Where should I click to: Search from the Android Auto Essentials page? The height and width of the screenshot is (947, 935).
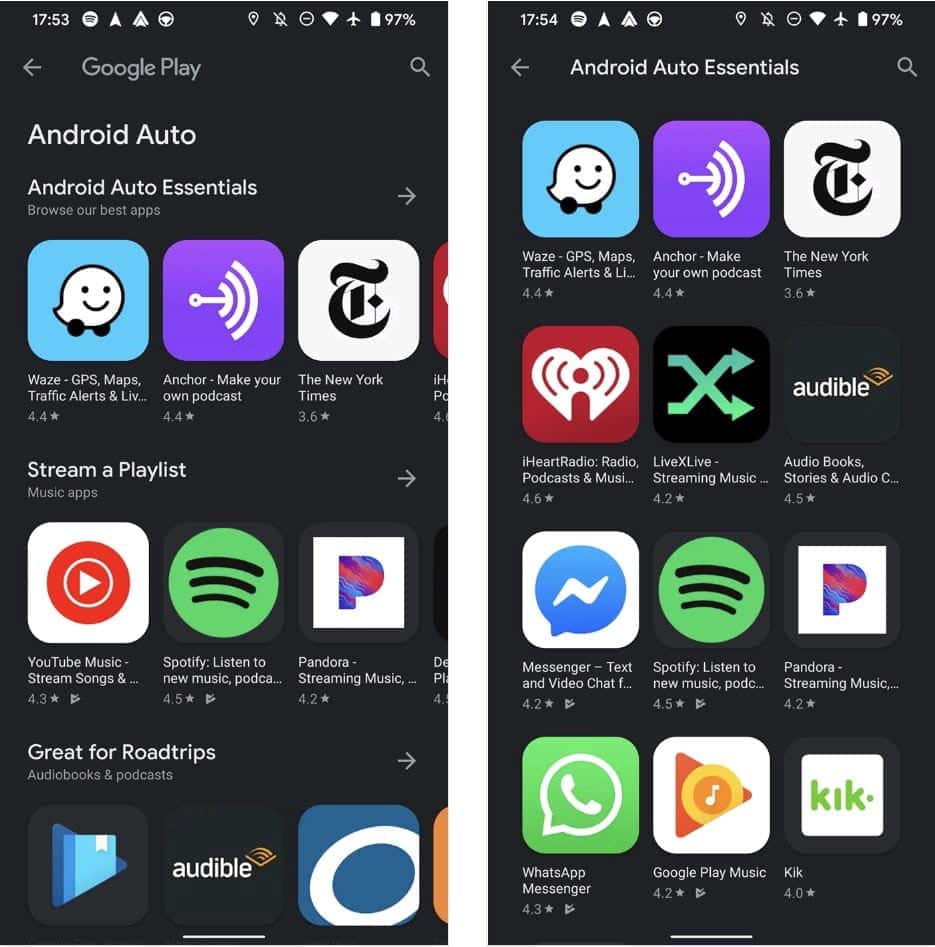click(x=906, y=67)
